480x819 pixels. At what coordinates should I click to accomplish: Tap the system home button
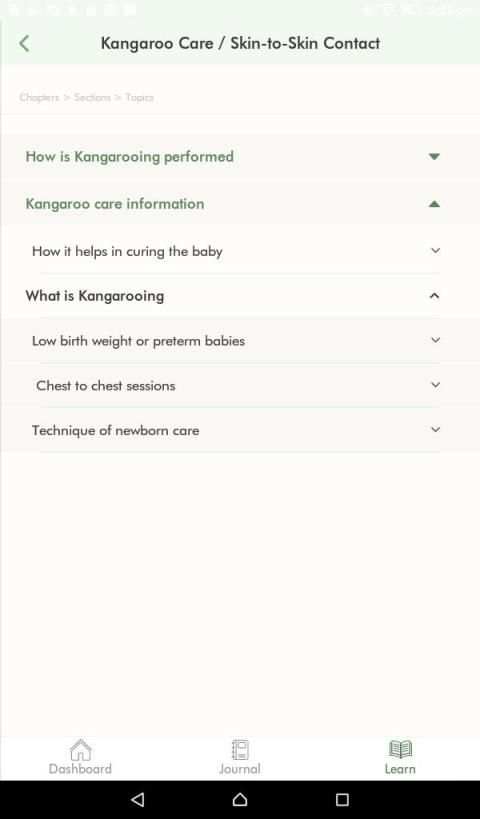(x=240, y=799)
